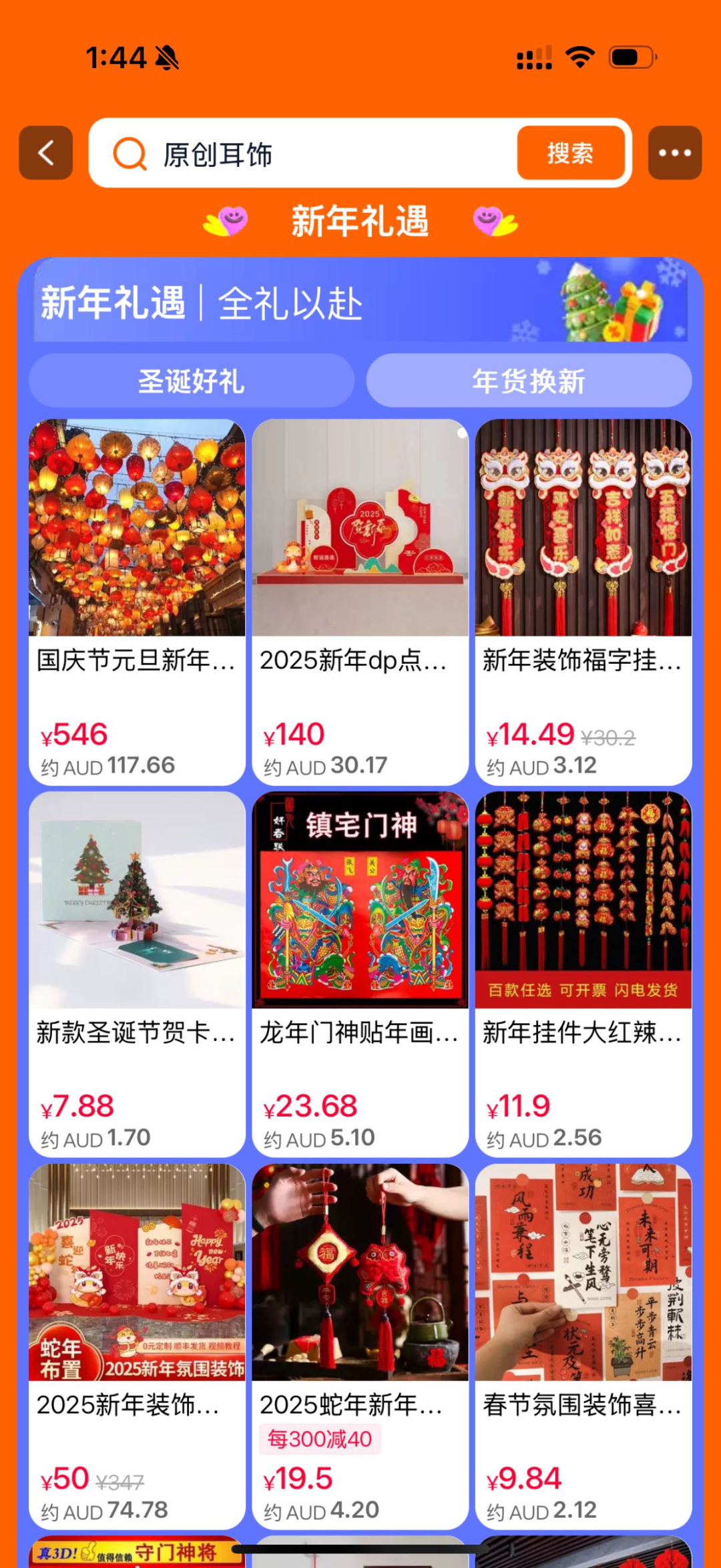This screenshot has width=721, height=1568.
Task: Open the three-dot more options menu
Action: pyautogui.click(x=674, y=153)
